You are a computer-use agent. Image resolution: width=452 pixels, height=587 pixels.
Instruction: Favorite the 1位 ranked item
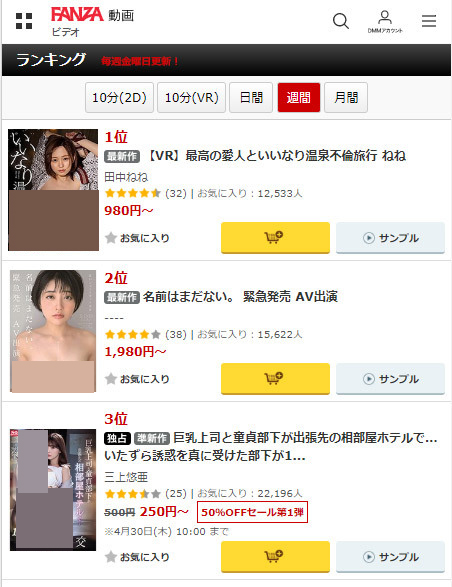[137, 238]
